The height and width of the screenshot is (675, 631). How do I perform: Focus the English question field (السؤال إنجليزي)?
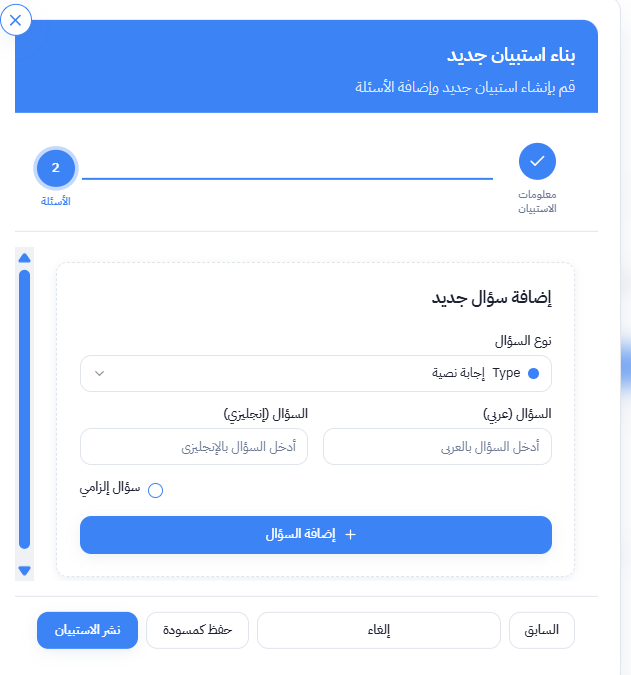click(x=194, y=447)
